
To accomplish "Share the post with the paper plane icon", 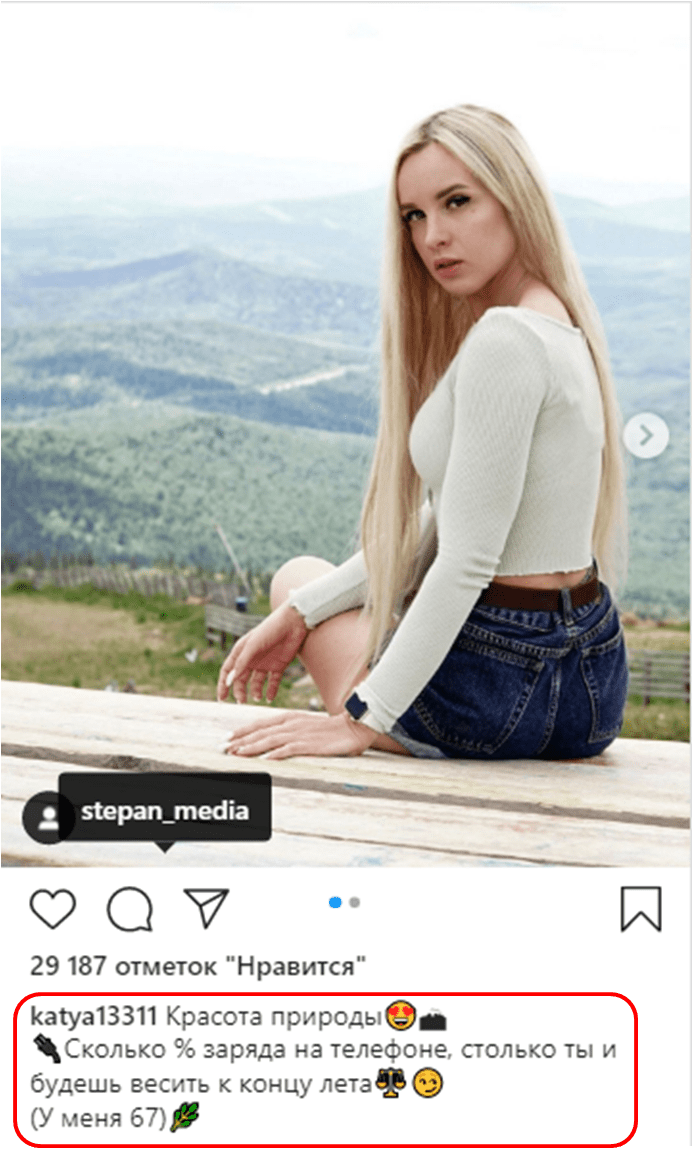I will [x=206, y=908].
